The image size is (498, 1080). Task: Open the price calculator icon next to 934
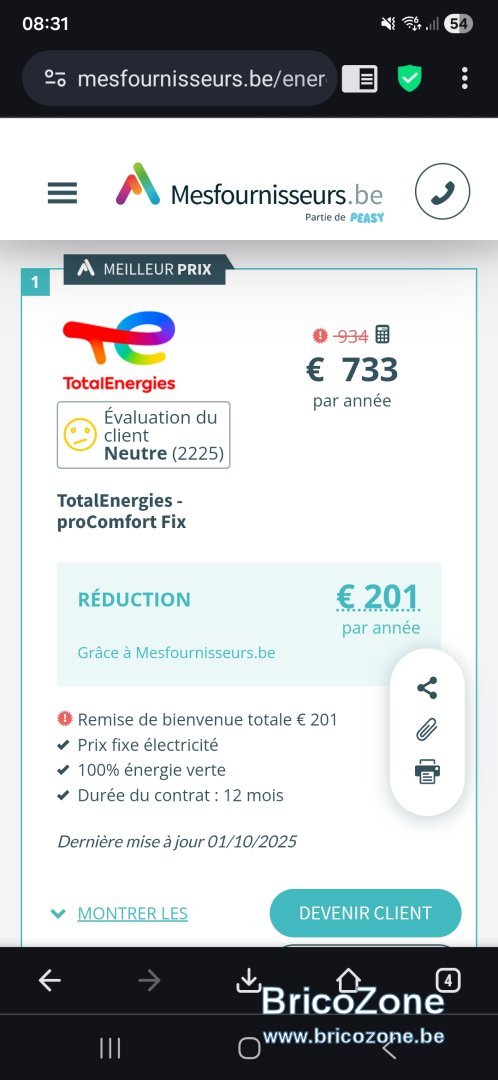point(382,335)
